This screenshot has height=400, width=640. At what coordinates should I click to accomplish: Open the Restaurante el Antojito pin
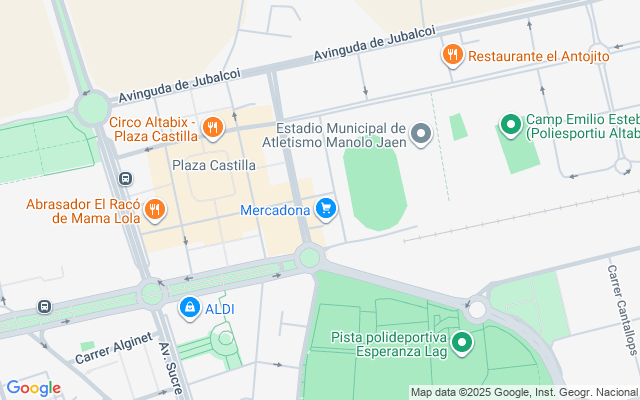tap(452, 55)
